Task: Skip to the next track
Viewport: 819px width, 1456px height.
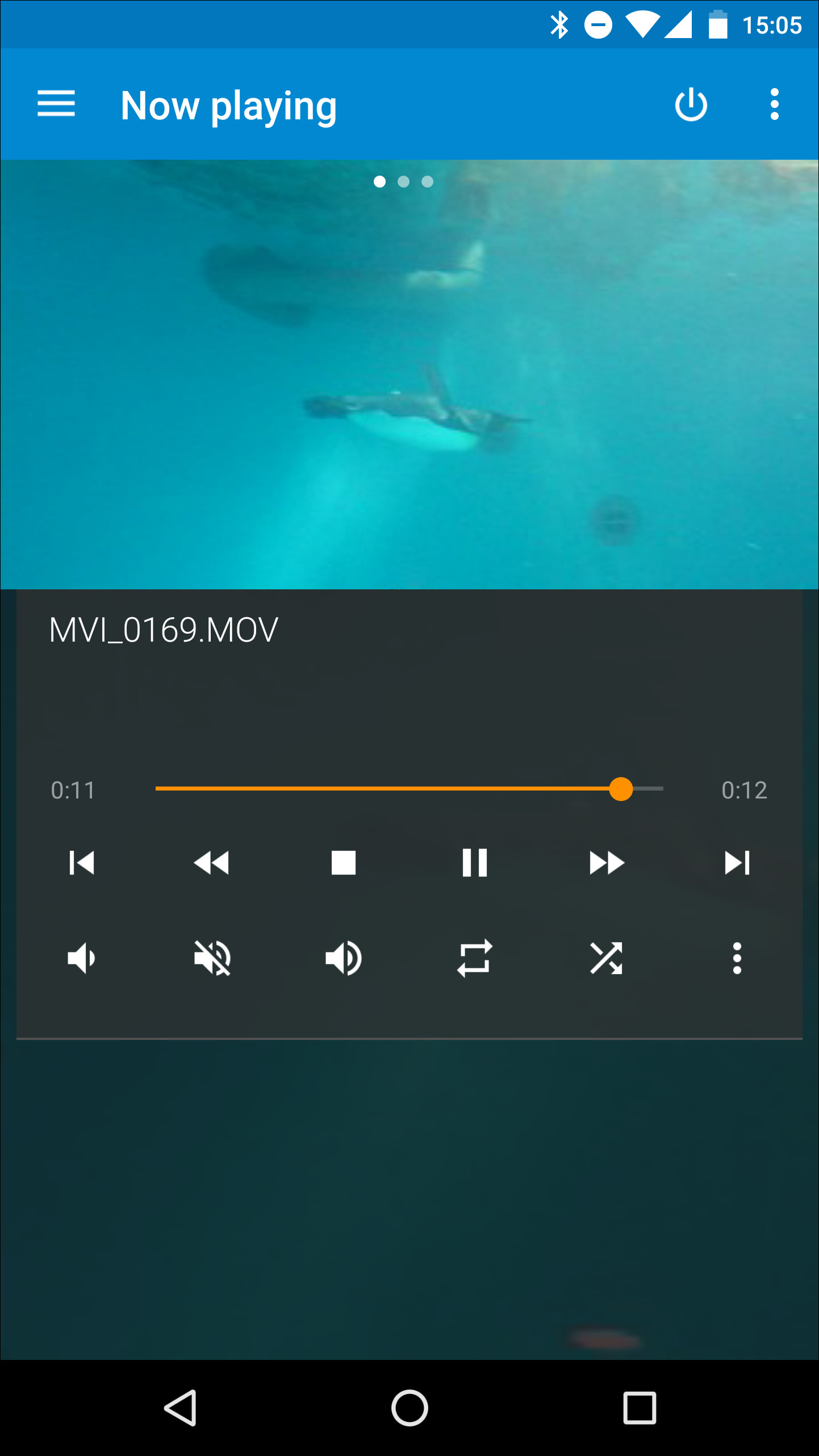Action: coord(737,863)
